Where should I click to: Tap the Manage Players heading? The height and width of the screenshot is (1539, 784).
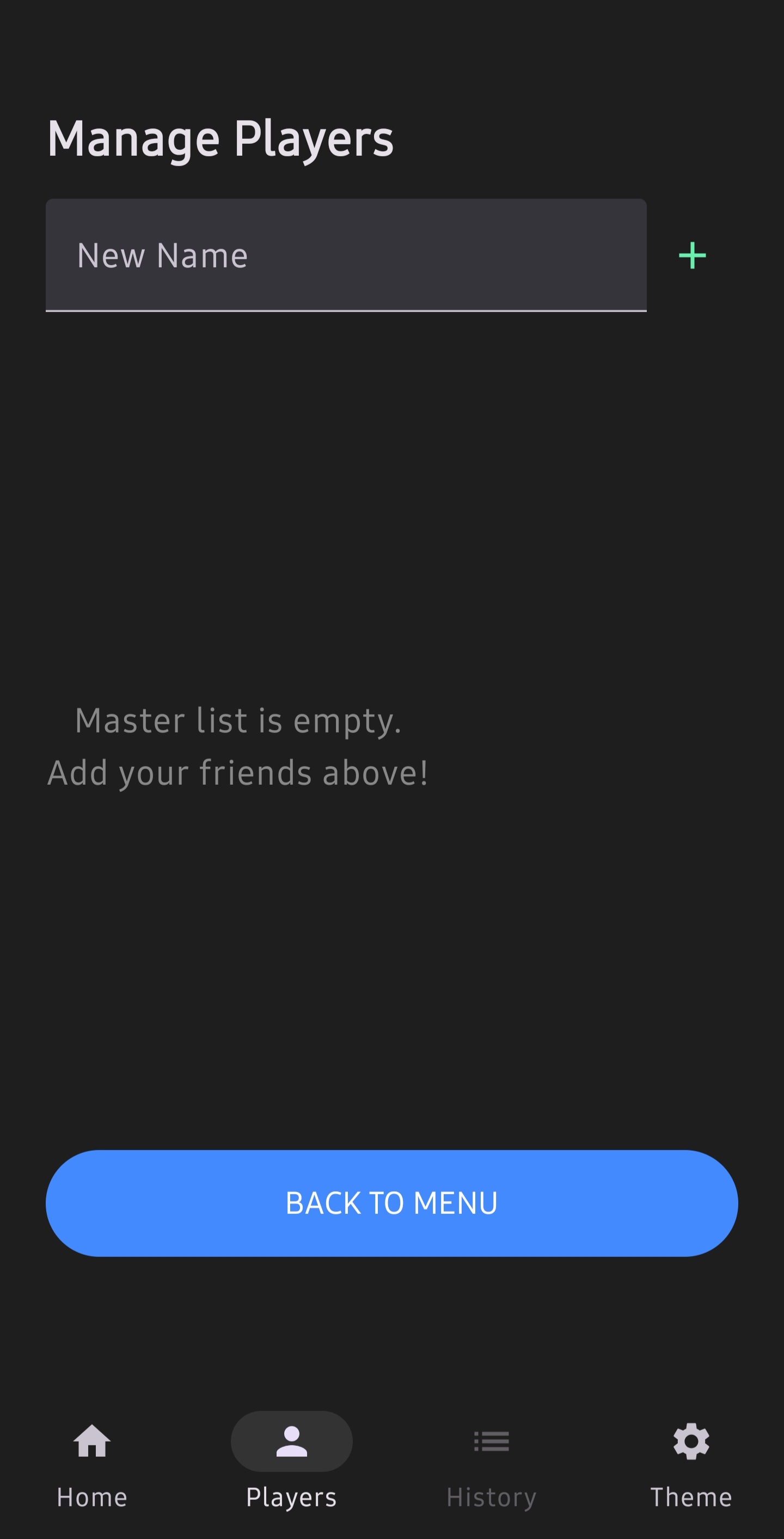[x=221, y=137]
